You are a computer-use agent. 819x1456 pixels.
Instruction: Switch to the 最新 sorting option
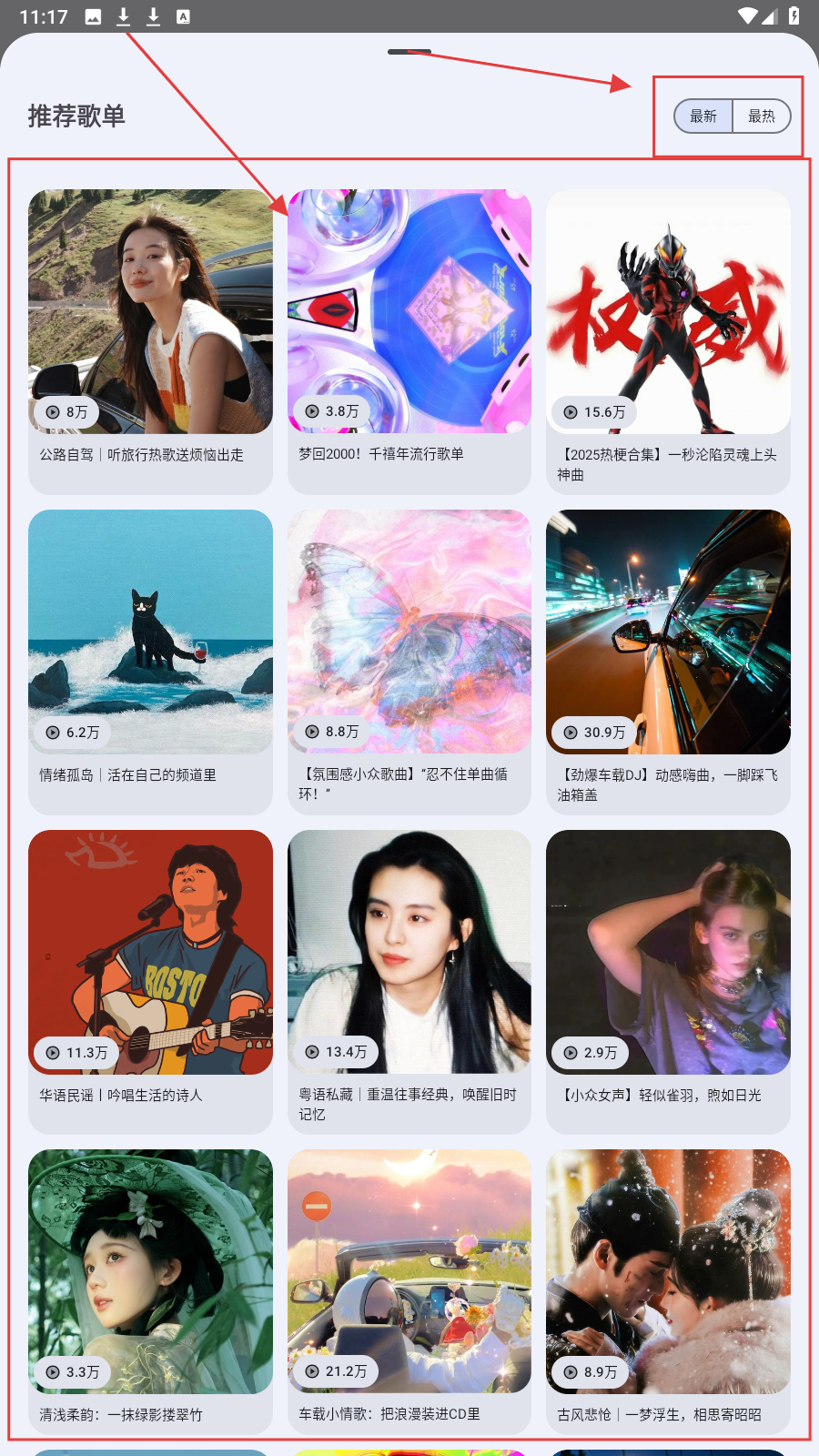703,116
